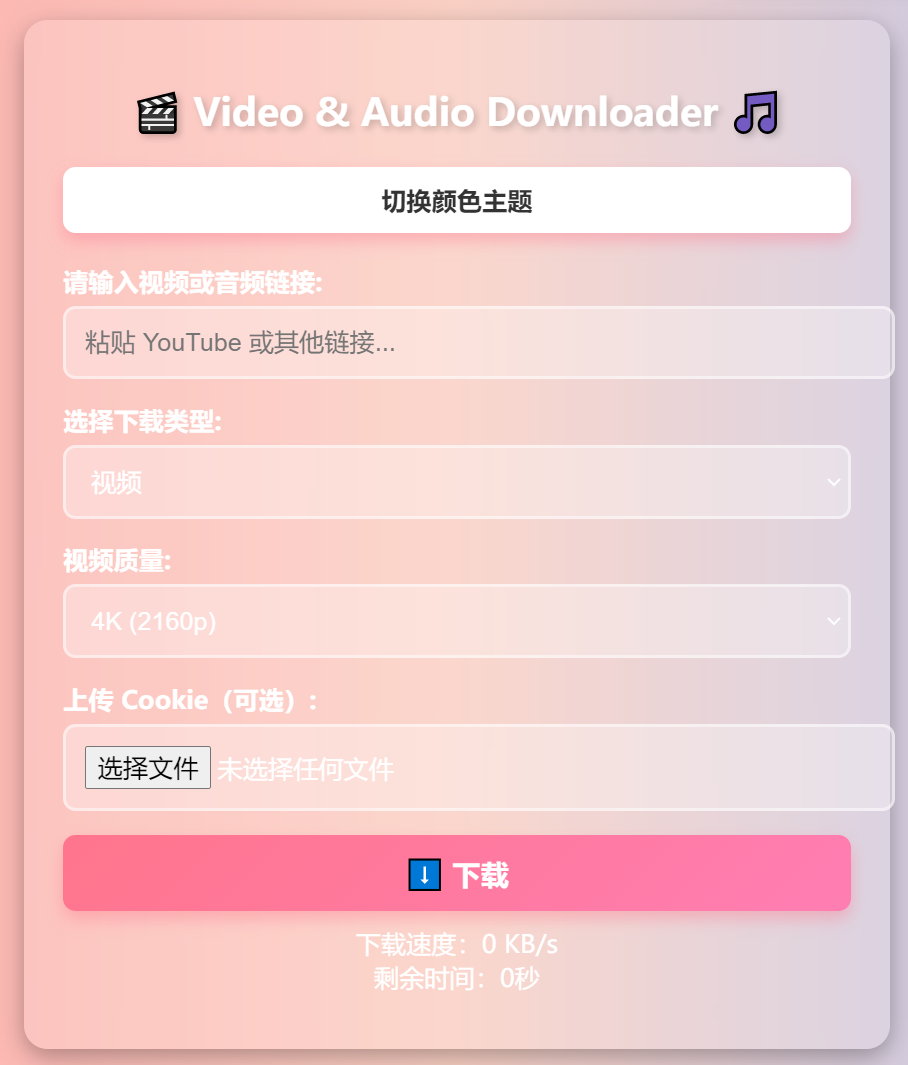Click the 剩余时间 remaining time text
Image resolution: width=908 pixels, height=1065 pixels.
[456, 979]
